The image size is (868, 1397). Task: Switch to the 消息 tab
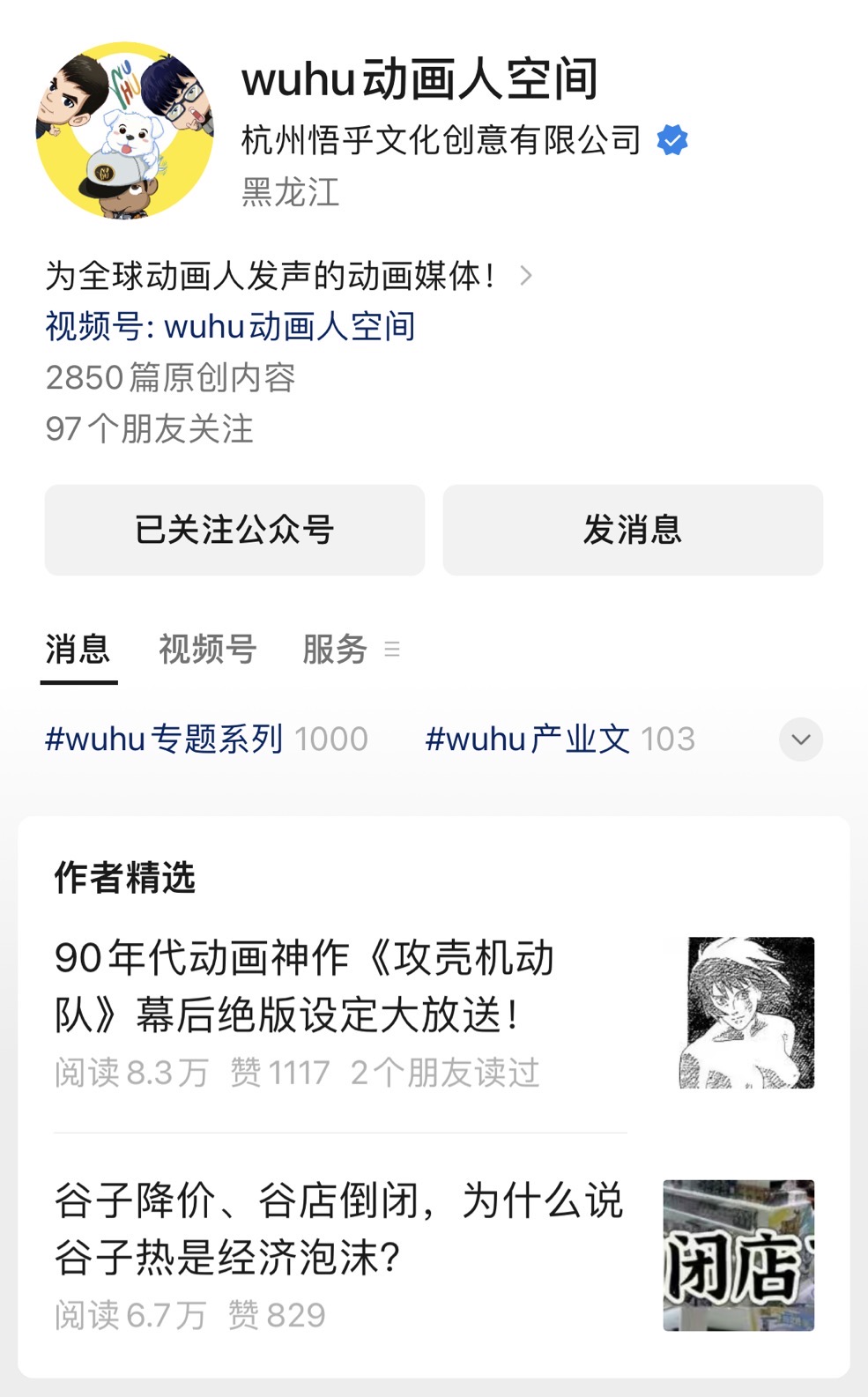(x=78, y=650)
